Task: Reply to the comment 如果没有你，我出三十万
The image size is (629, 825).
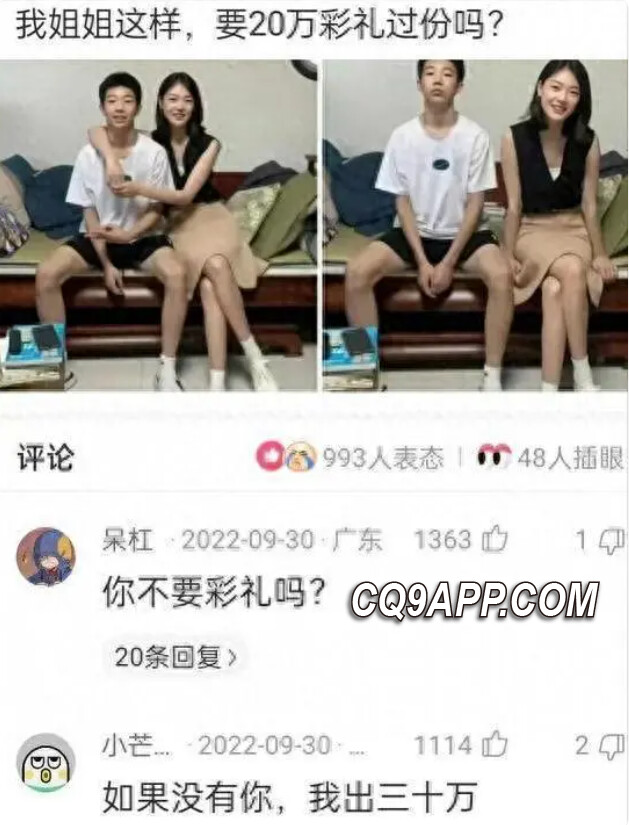Action: click(x=609, y=745)
